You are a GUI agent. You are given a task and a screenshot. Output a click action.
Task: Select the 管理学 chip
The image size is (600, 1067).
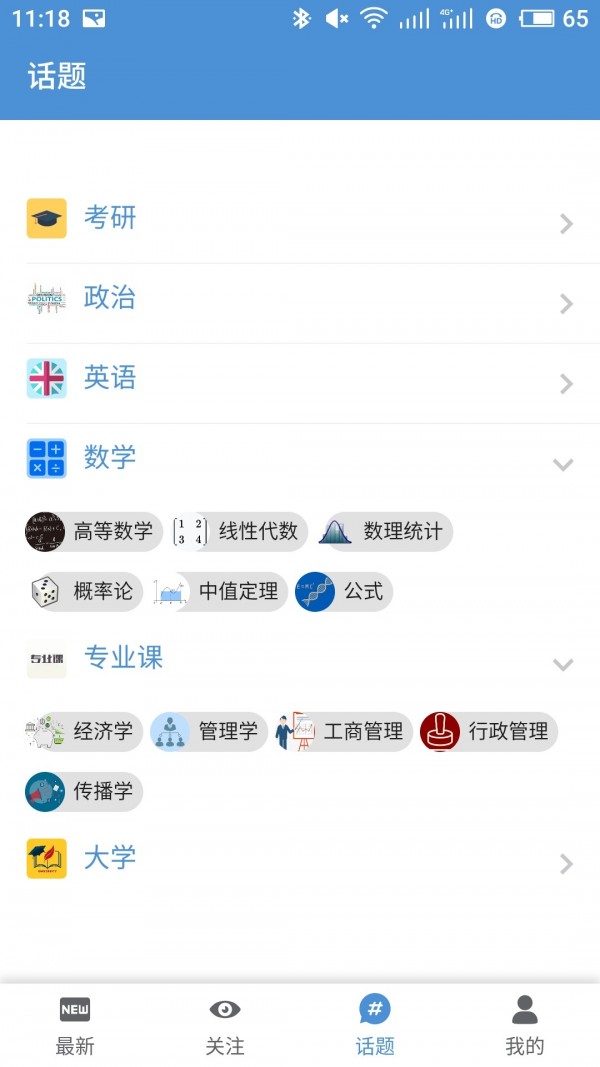tap(209, 732)
